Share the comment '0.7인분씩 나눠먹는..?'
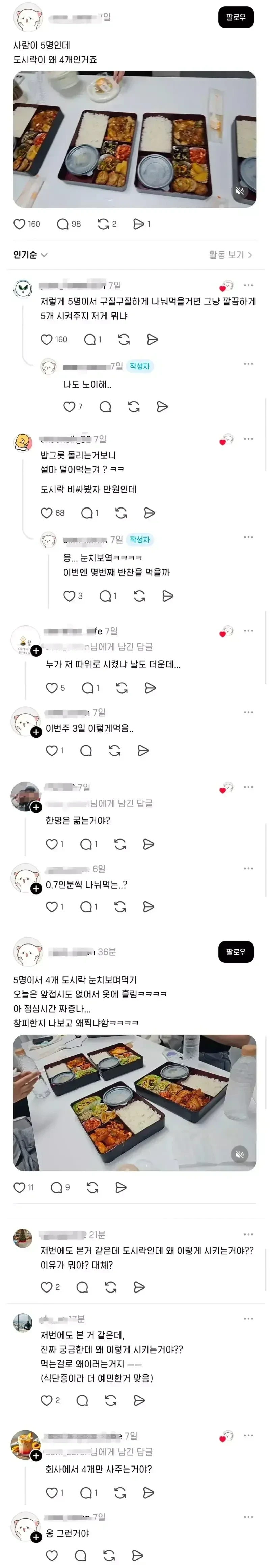The image size is (270, 1568). coord(148,907)
